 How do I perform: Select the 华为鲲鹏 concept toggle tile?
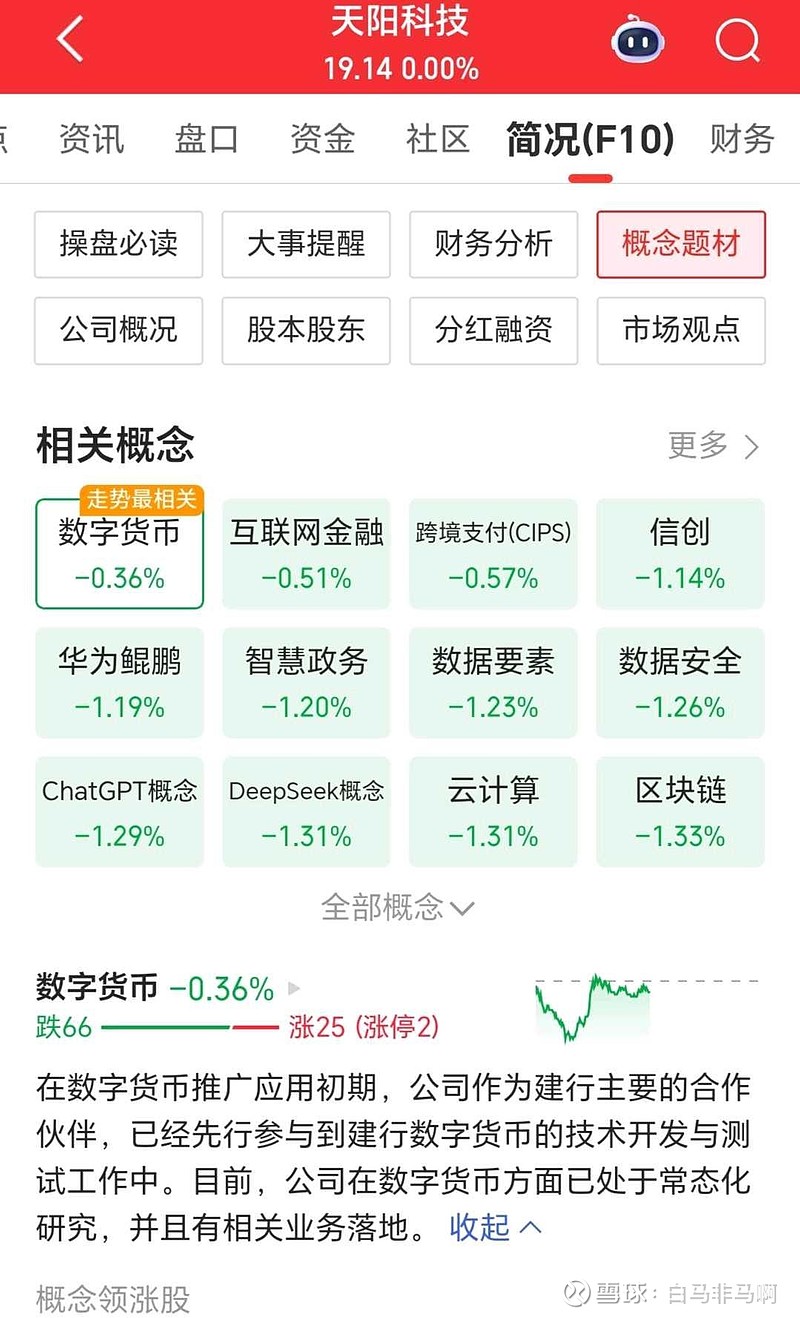coord(119,682)
